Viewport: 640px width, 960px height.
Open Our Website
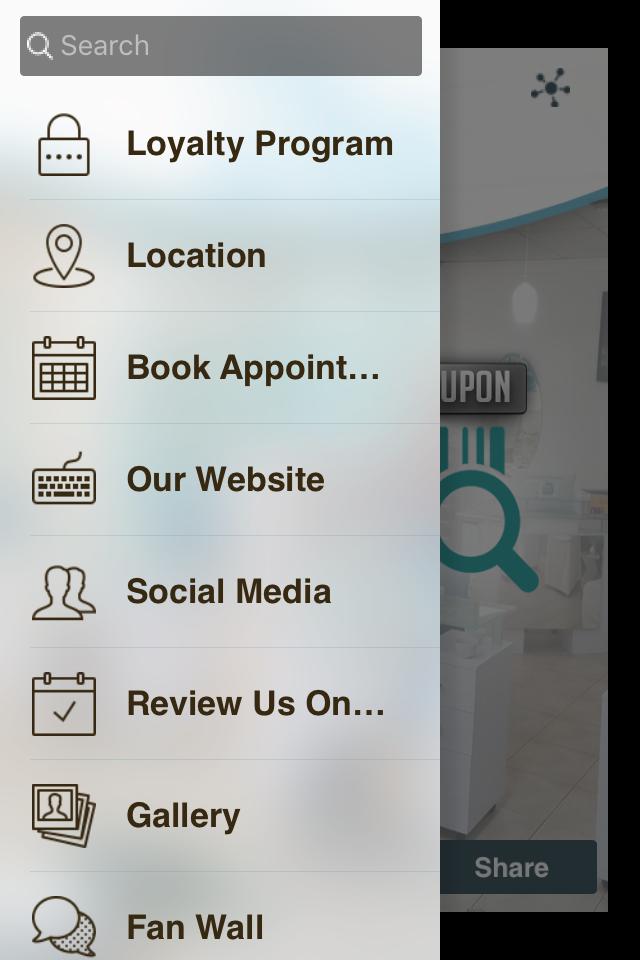pos(230,480)
